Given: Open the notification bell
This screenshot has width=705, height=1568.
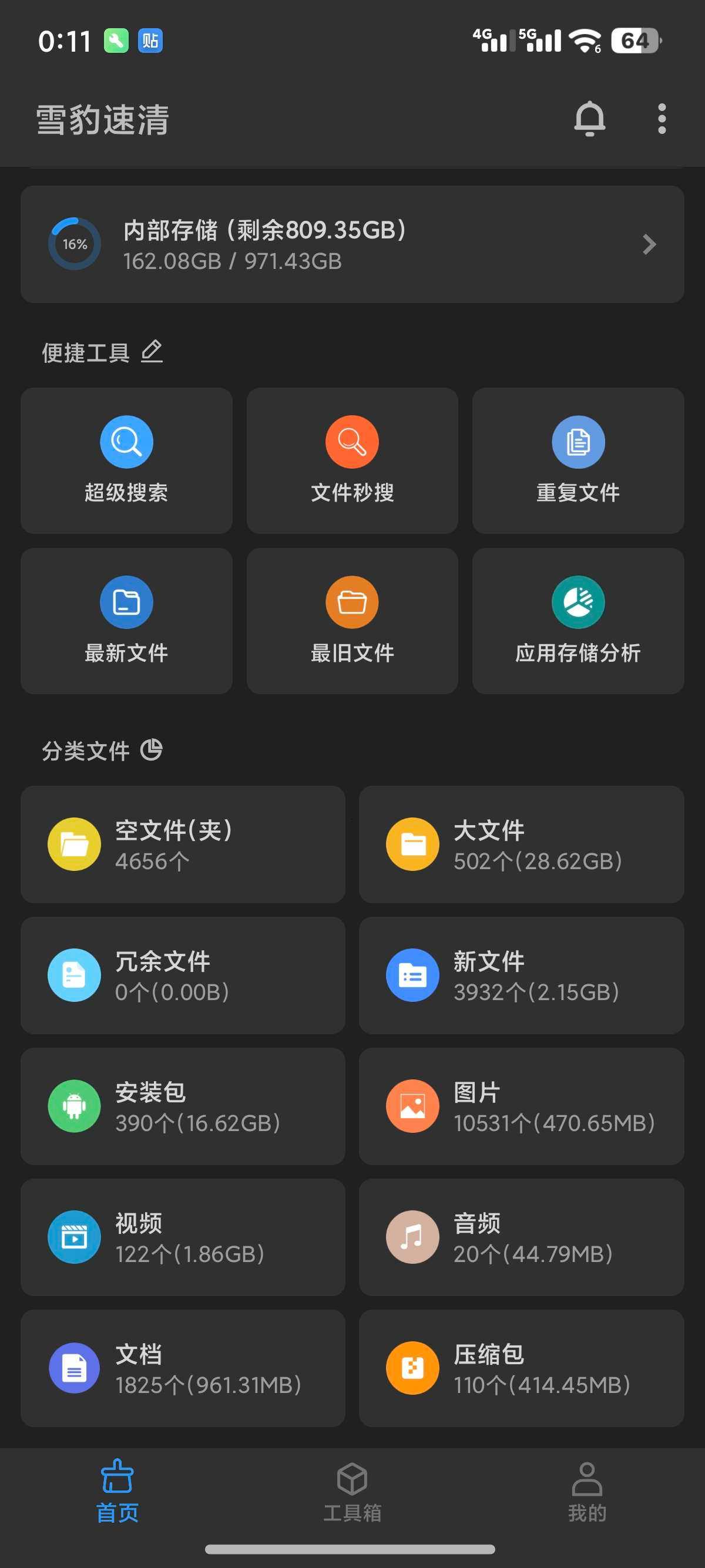Looking at the screenshot, I should 589,118.
